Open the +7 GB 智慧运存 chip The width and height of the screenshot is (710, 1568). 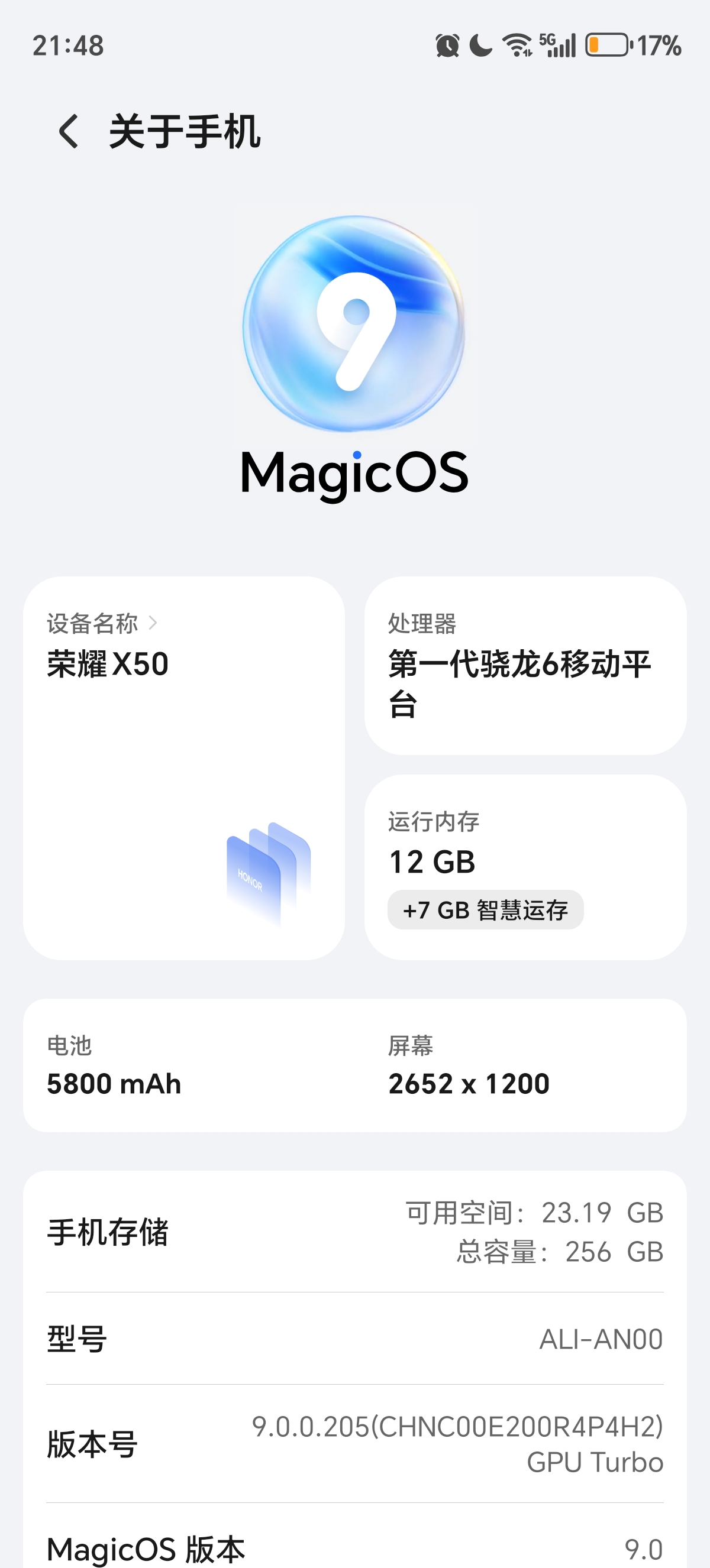(x=485, y=910)
